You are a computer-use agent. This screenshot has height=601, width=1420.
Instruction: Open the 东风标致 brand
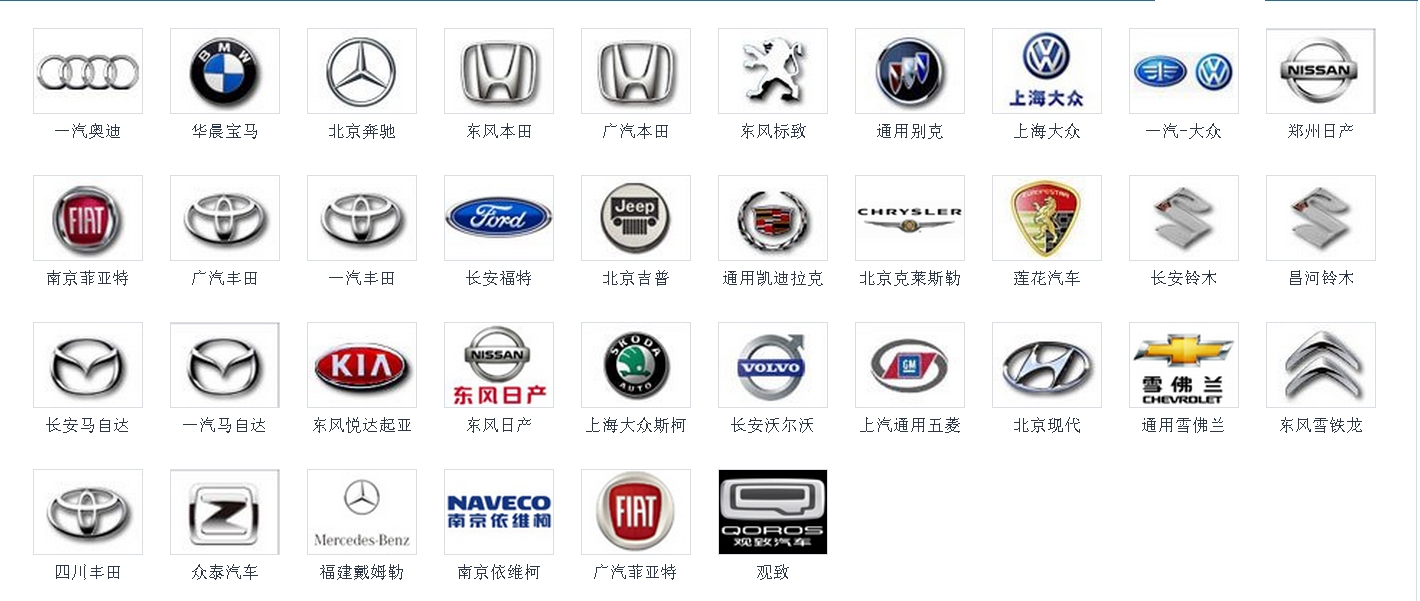coord(773,71)
